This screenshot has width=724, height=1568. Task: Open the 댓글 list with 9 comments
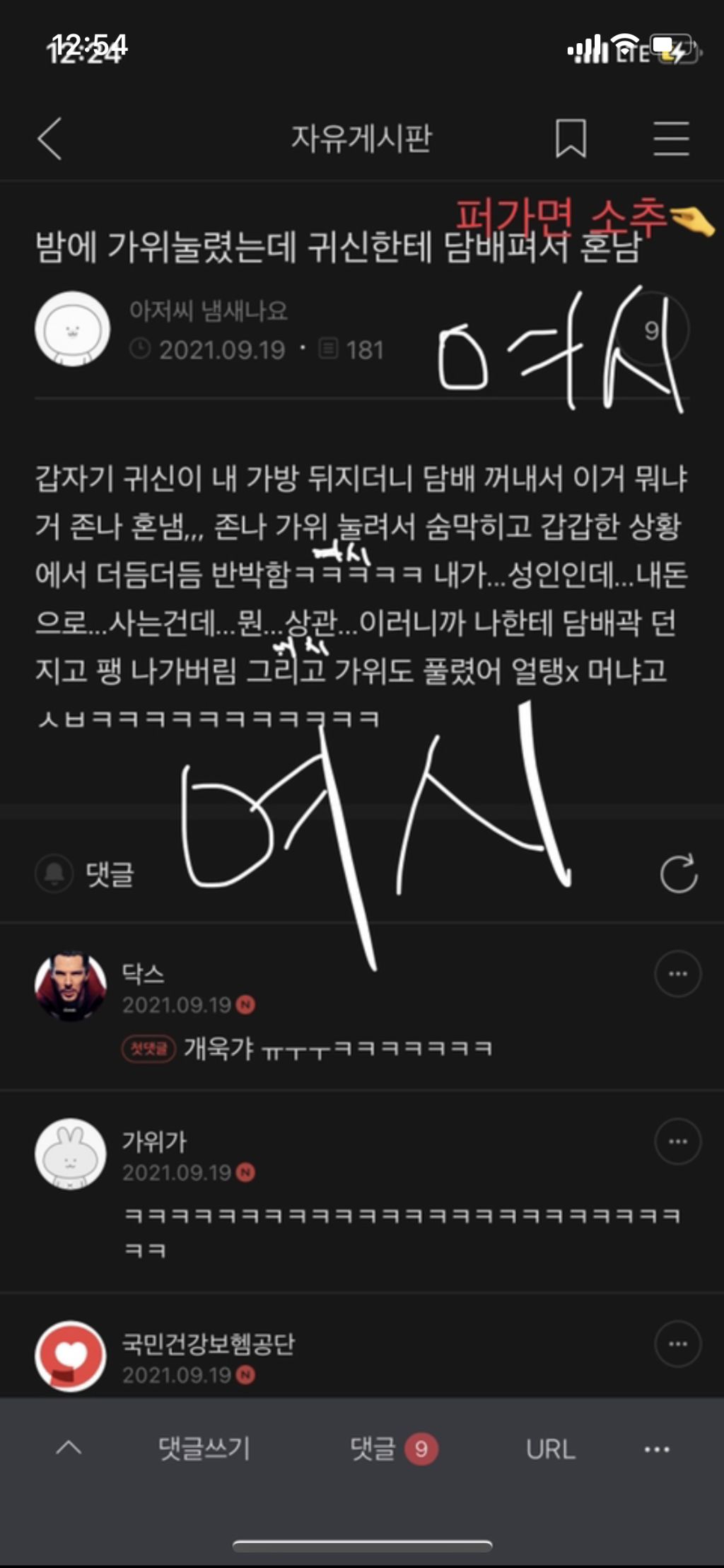tap(393, 1448)
